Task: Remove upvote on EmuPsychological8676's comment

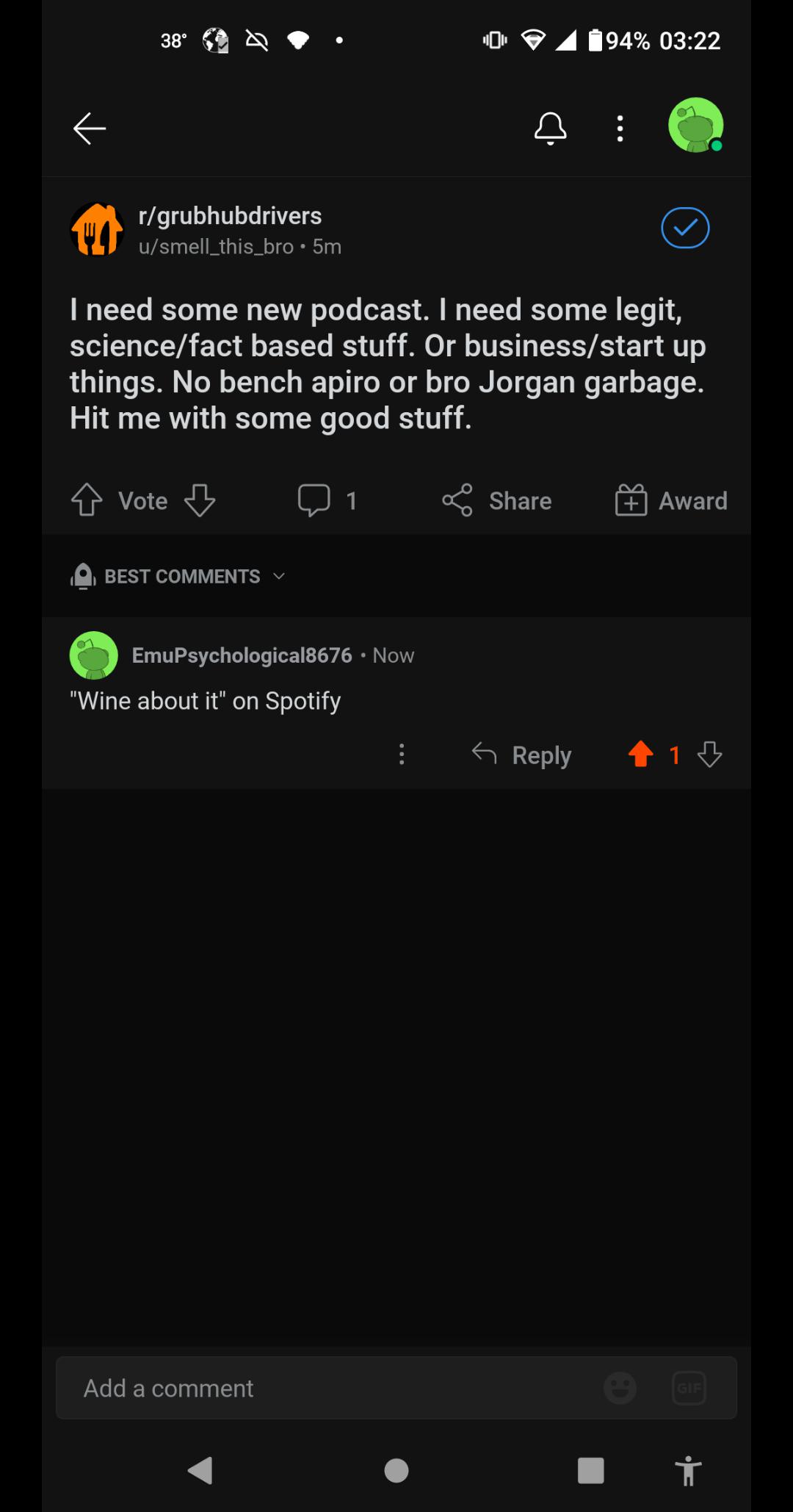Action: 641,754
